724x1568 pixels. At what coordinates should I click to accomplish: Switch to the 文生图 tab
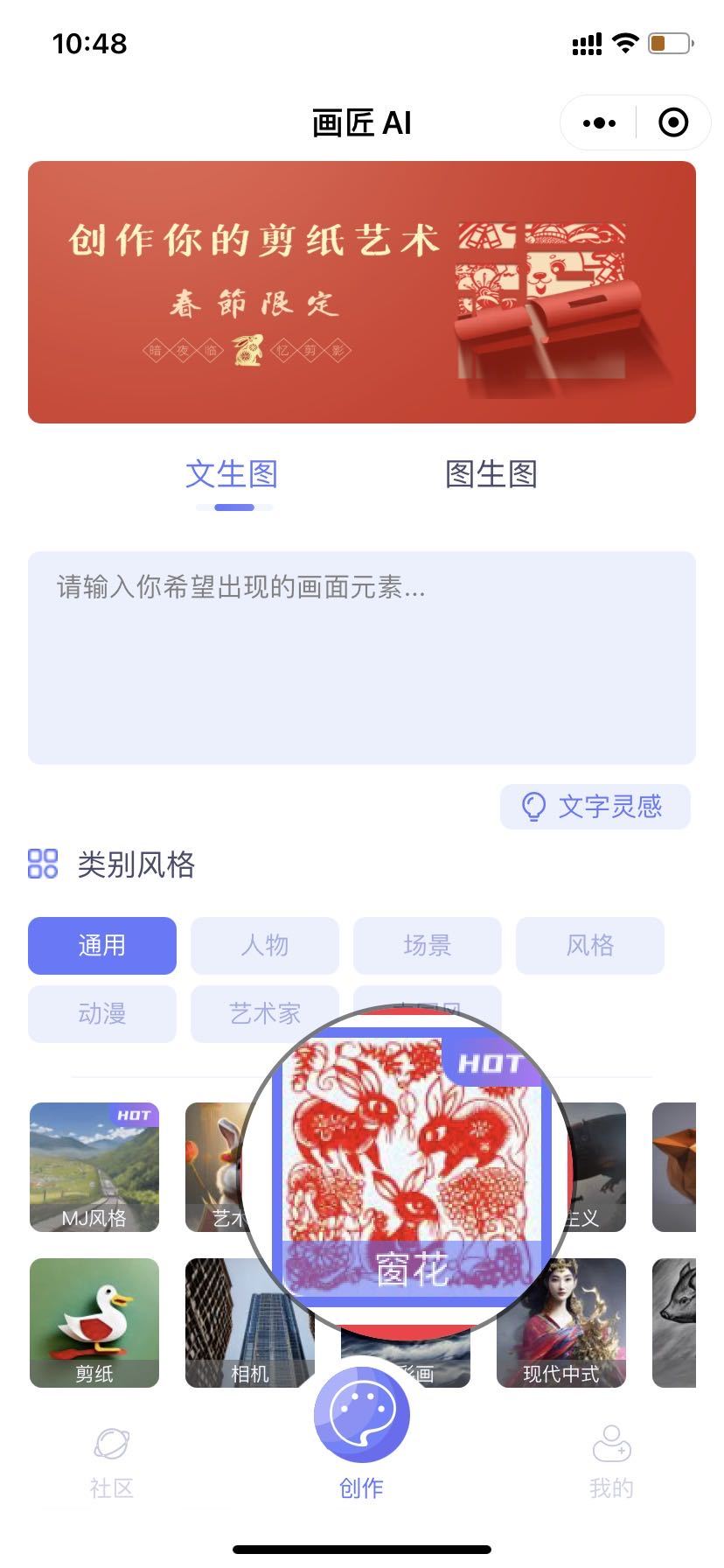coord(232,474)
